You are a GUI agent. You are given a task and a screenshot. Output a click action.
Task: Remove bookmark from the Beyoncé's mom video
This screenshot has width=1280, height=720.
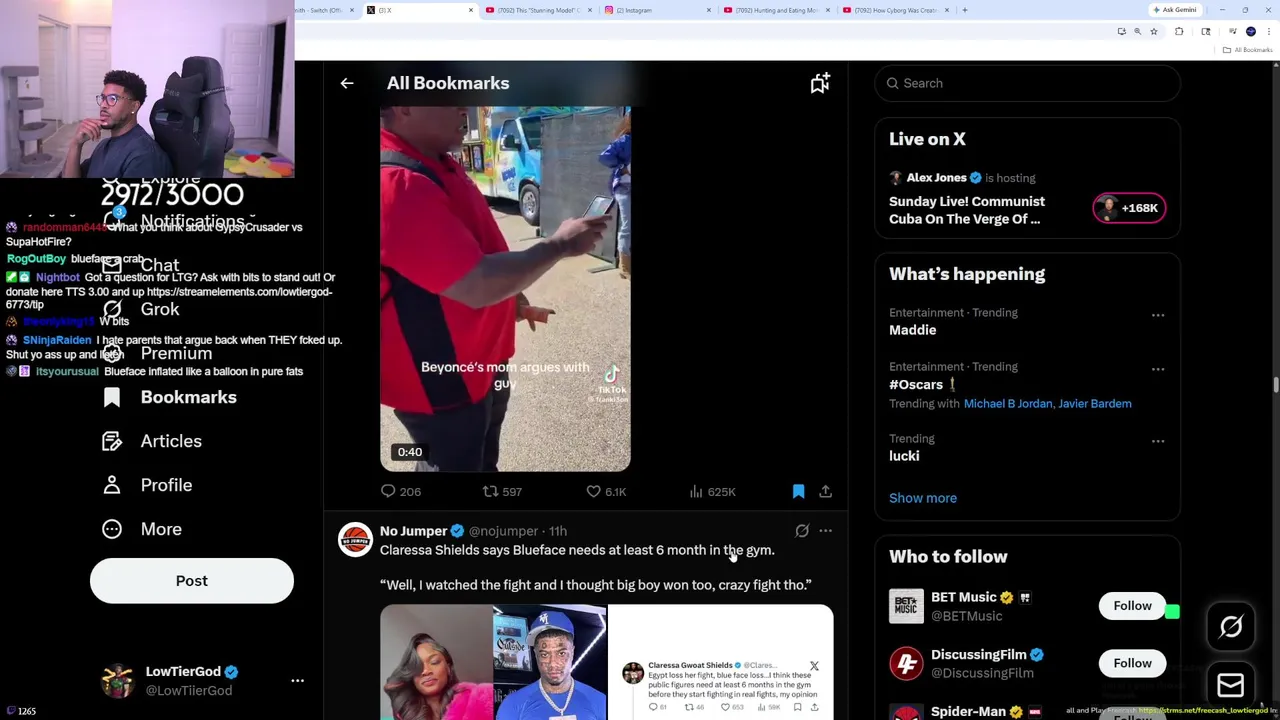tap(798, 491)
